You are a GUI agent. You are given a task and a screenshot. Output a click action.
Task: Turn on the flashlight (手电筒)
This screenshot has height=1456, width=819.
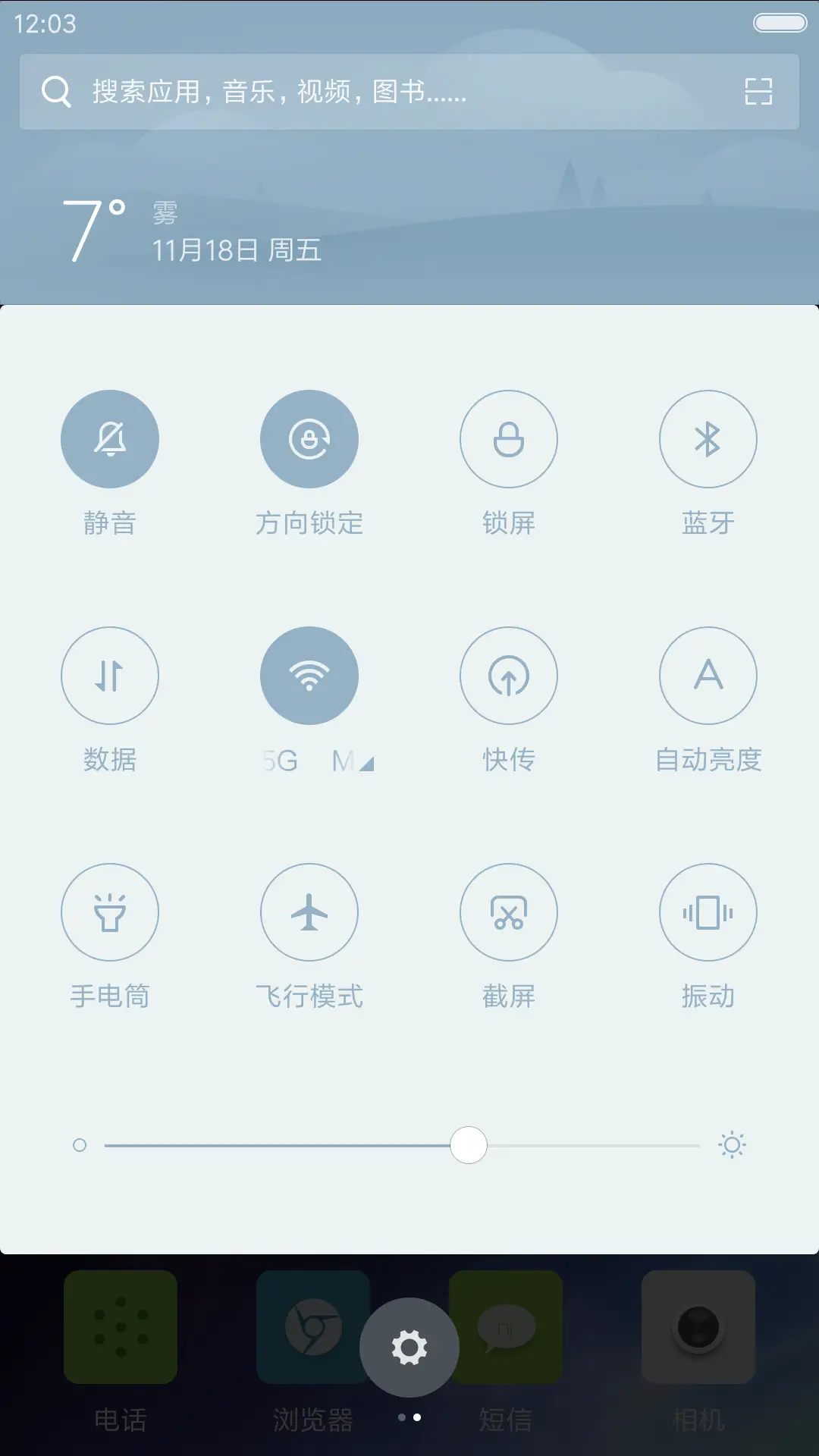pos(110,912)
